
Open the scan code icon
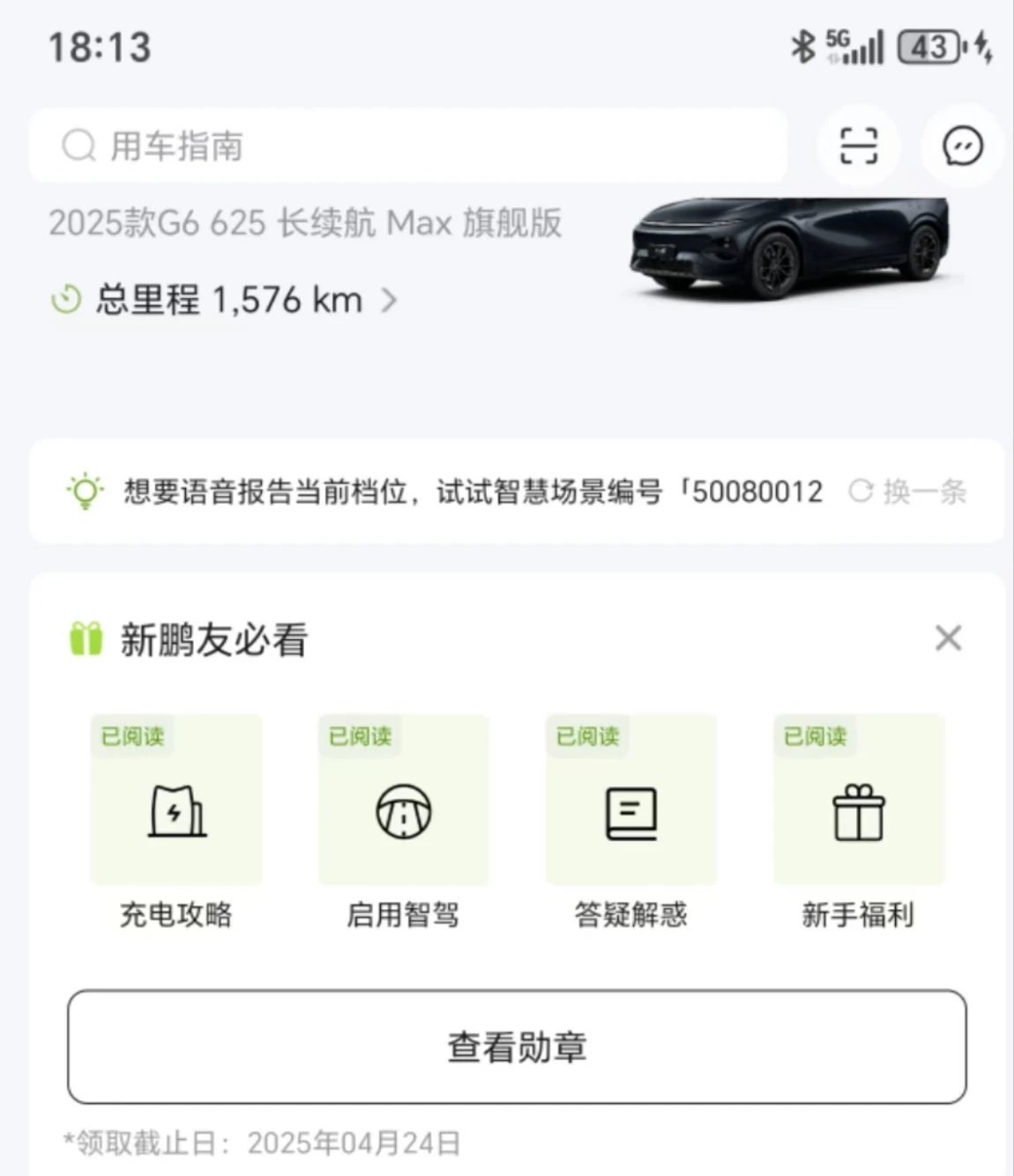[858, 146]
